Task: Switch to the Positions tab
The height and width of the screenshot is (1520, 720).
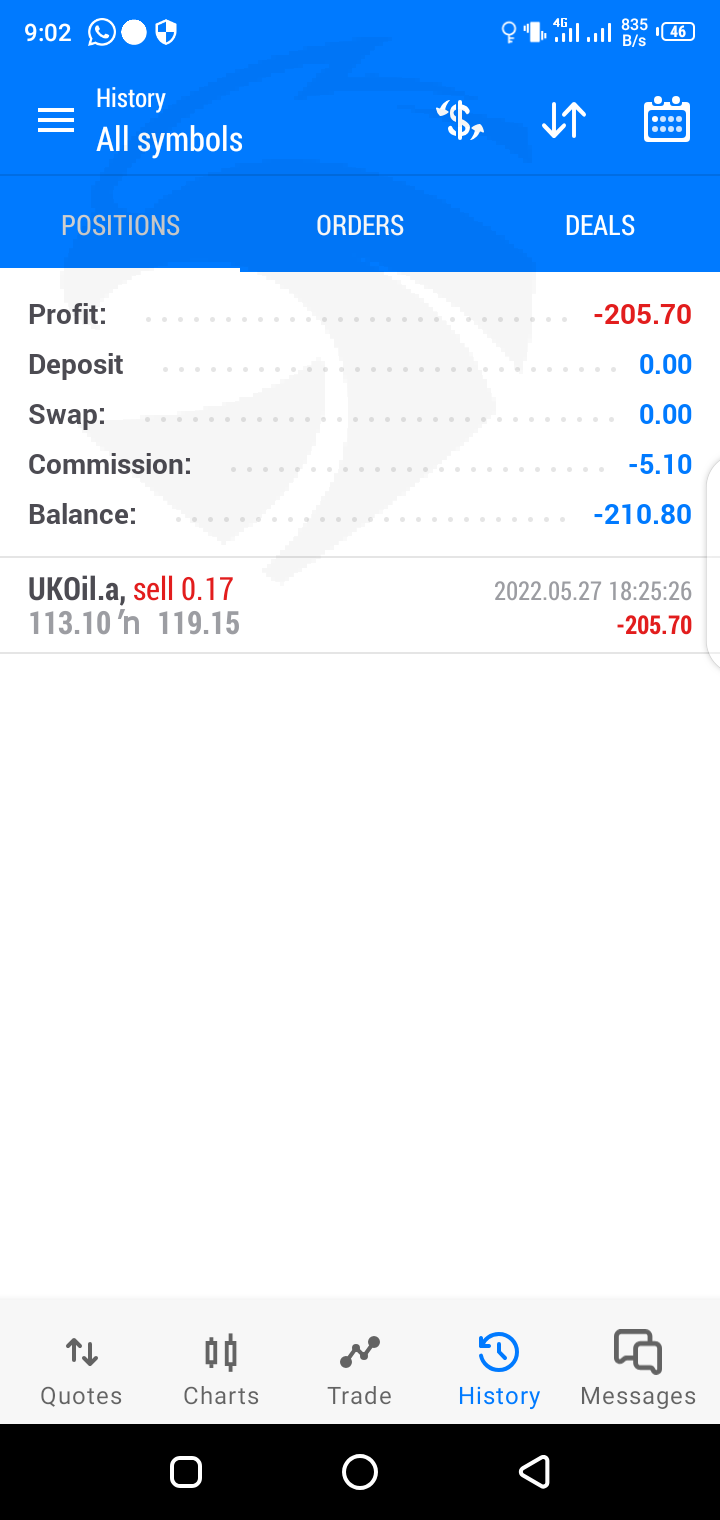Action: 120,225
